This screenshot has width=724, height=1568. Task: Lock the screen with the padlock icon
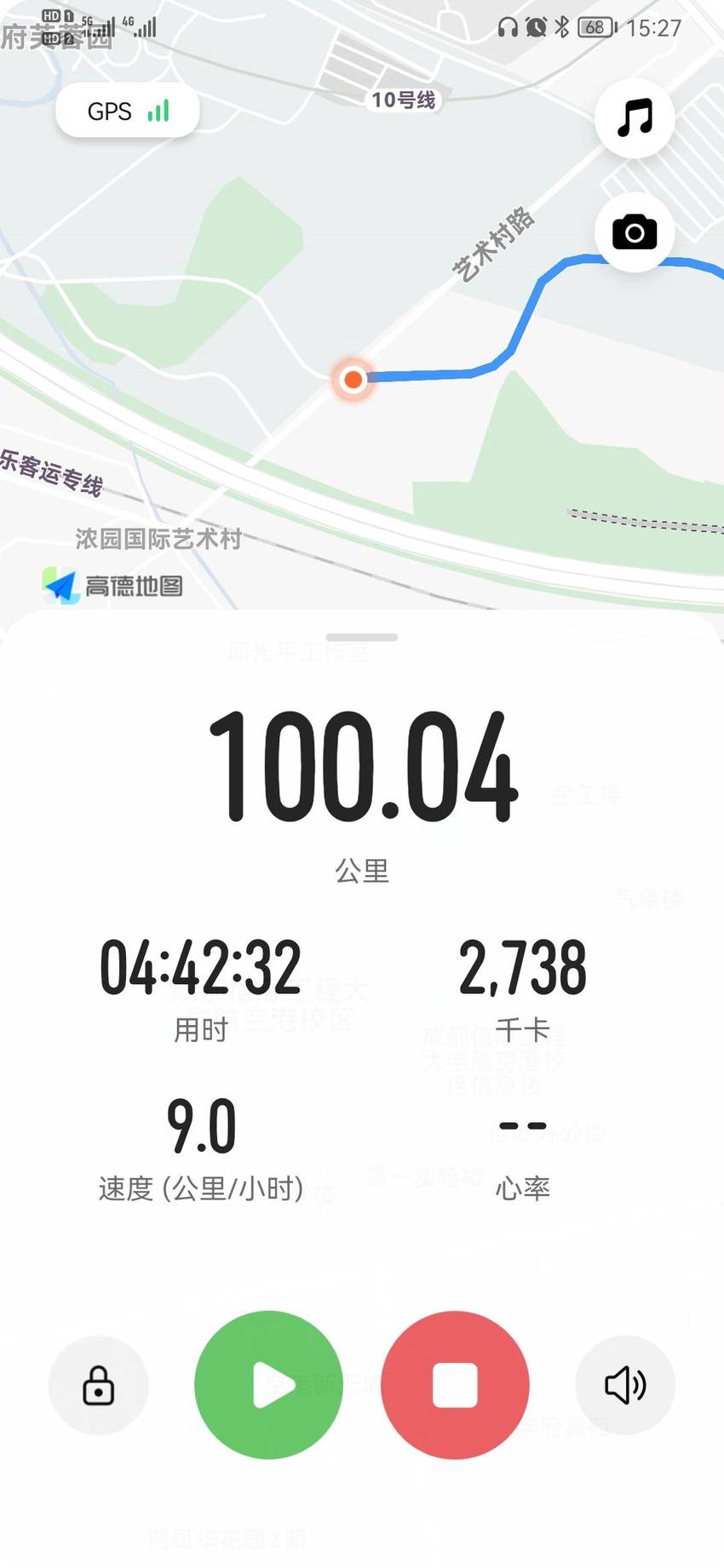[x=98, y=1385]
